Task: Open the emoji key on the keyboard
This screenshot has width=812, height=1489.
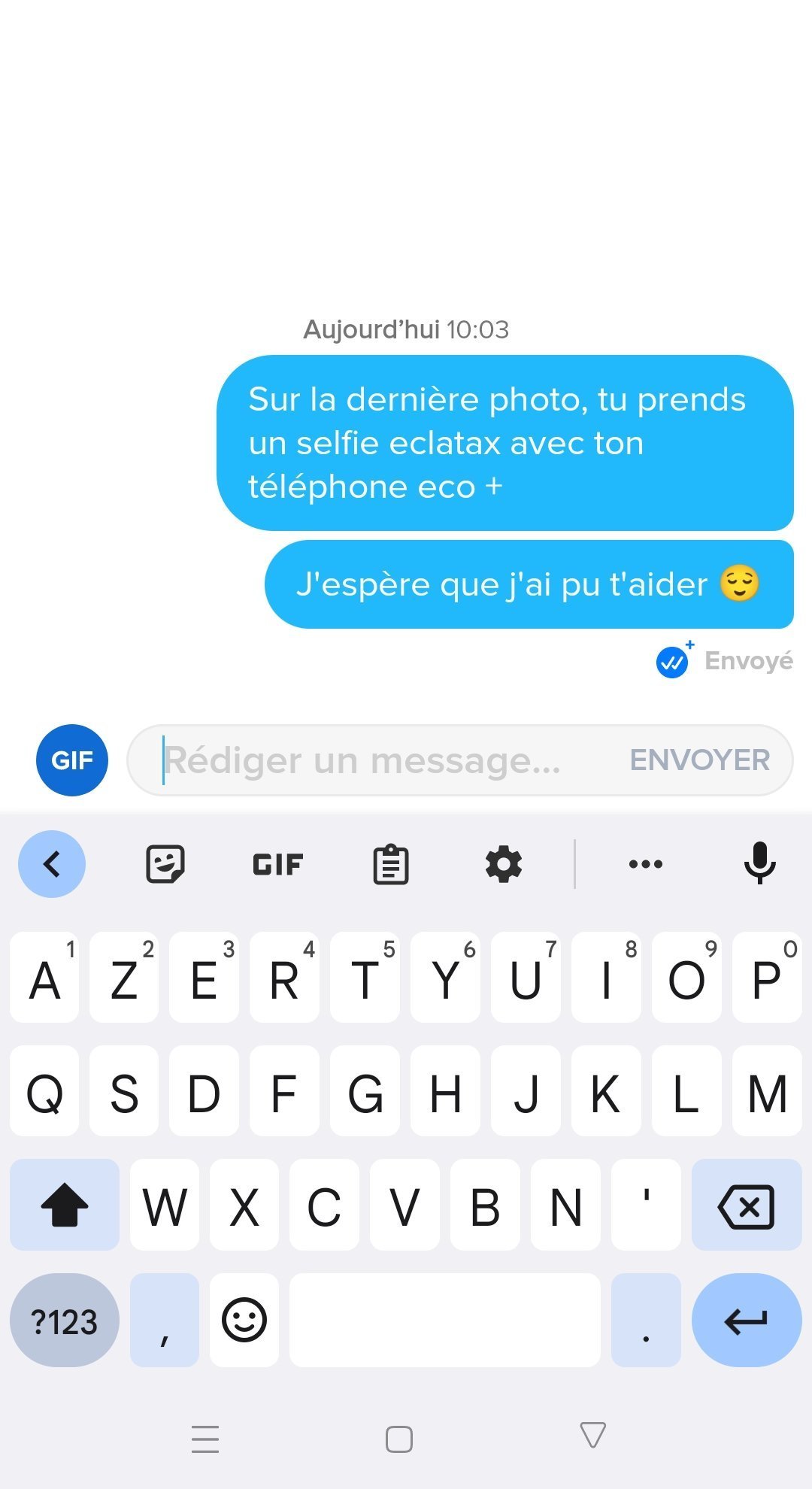Action: pos(244,1321)
